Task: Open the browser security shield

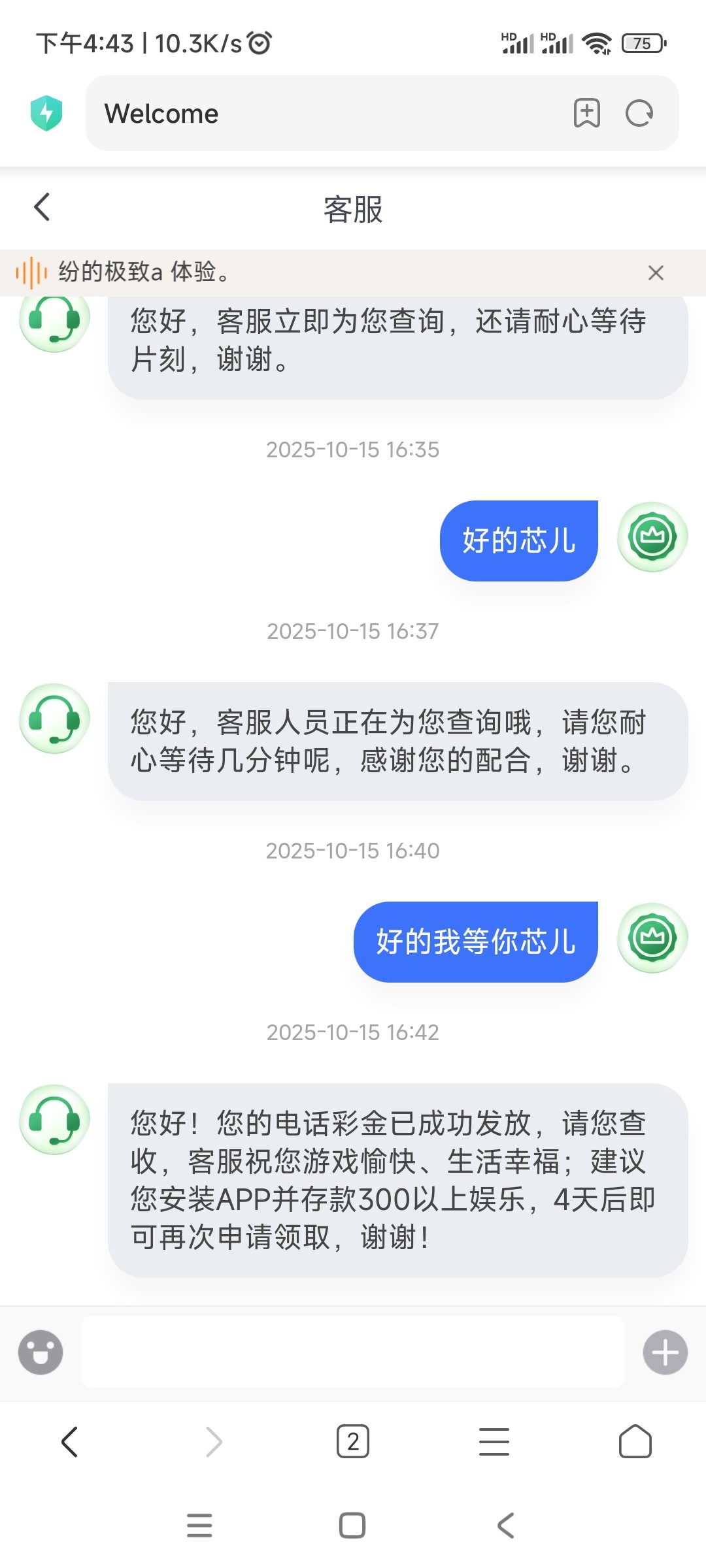Action: tap(46, 113)
